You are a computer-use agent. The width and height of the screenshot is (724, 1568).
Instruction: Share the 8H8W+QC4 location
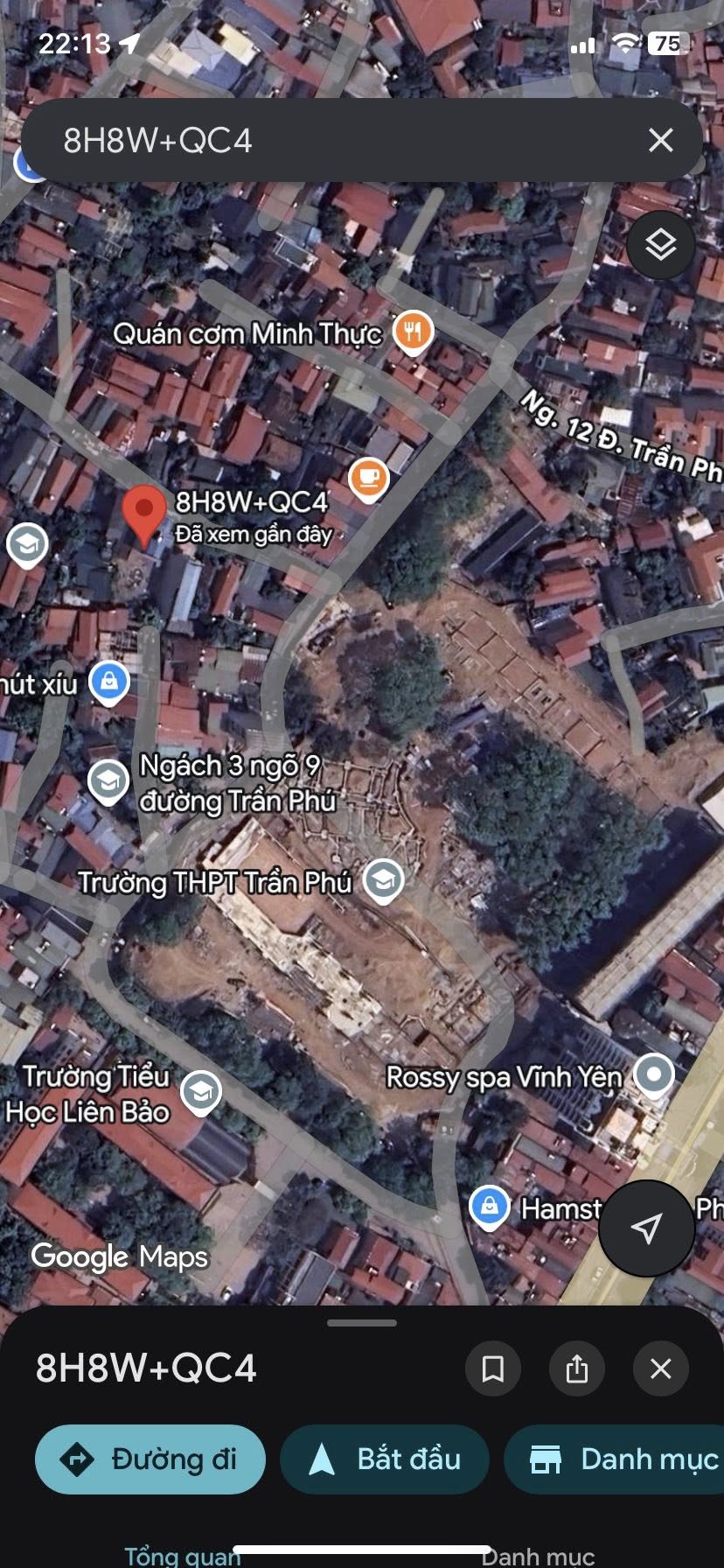577,1368
